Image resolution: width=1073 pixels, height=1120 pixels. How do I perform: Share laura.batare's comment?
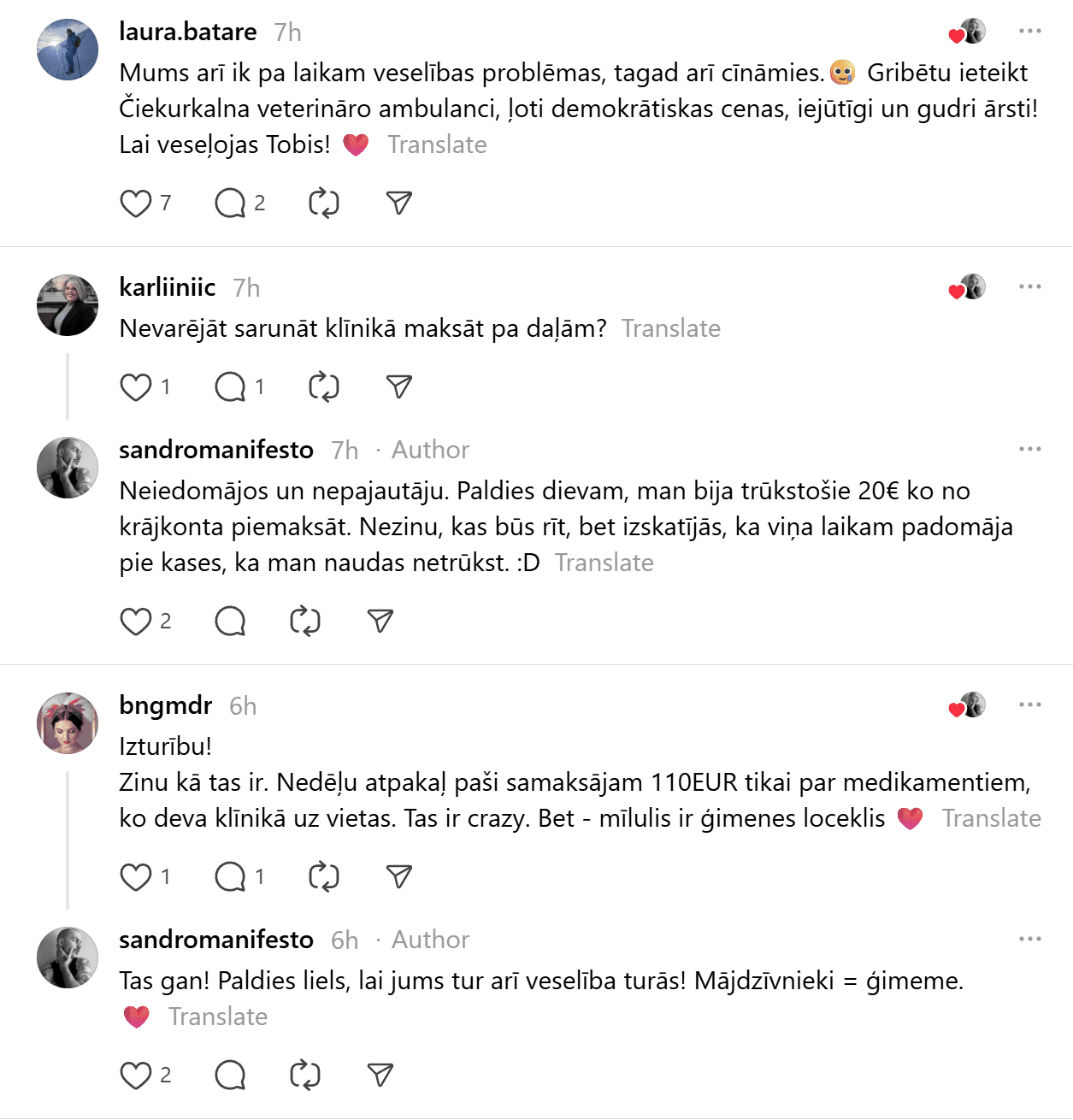click(399, 203)
